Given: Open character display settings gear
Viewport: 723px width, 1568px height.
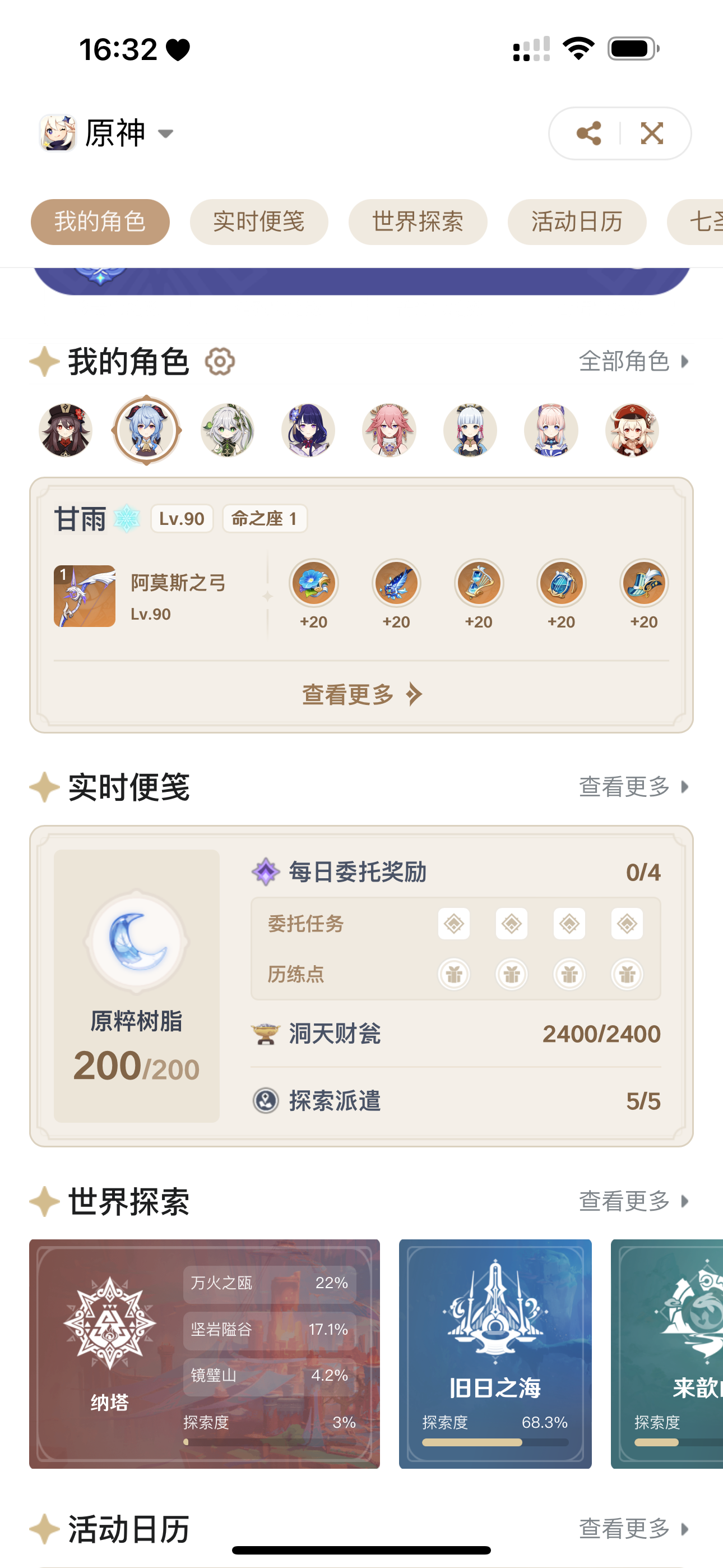Looking at the screenshot, I should pos(220,362).
